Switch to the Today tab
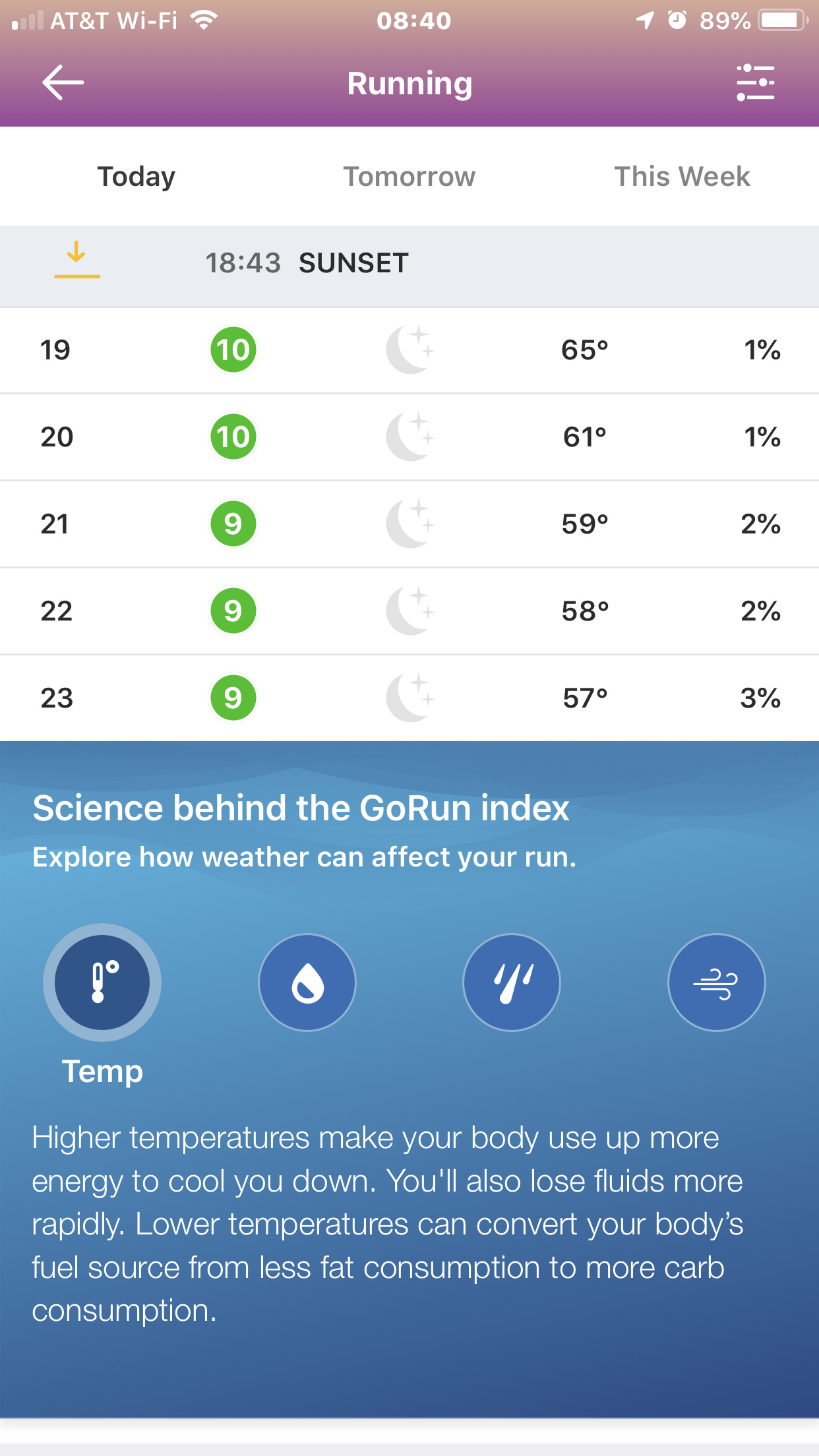This screenshot has width=819, height=1456. [x=136, y=177]
